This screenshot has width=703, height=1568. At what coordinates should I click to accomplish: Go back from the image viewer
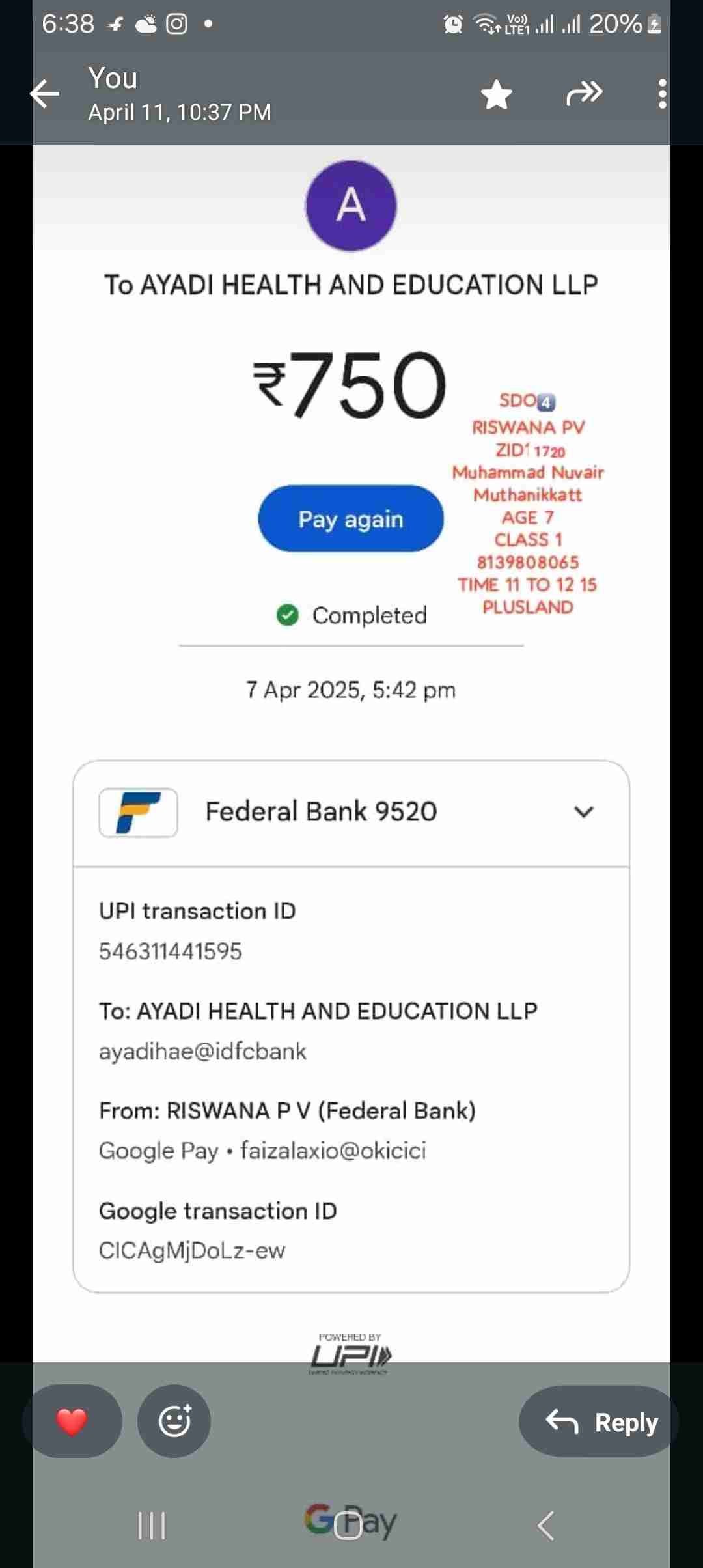click(45, 94)
